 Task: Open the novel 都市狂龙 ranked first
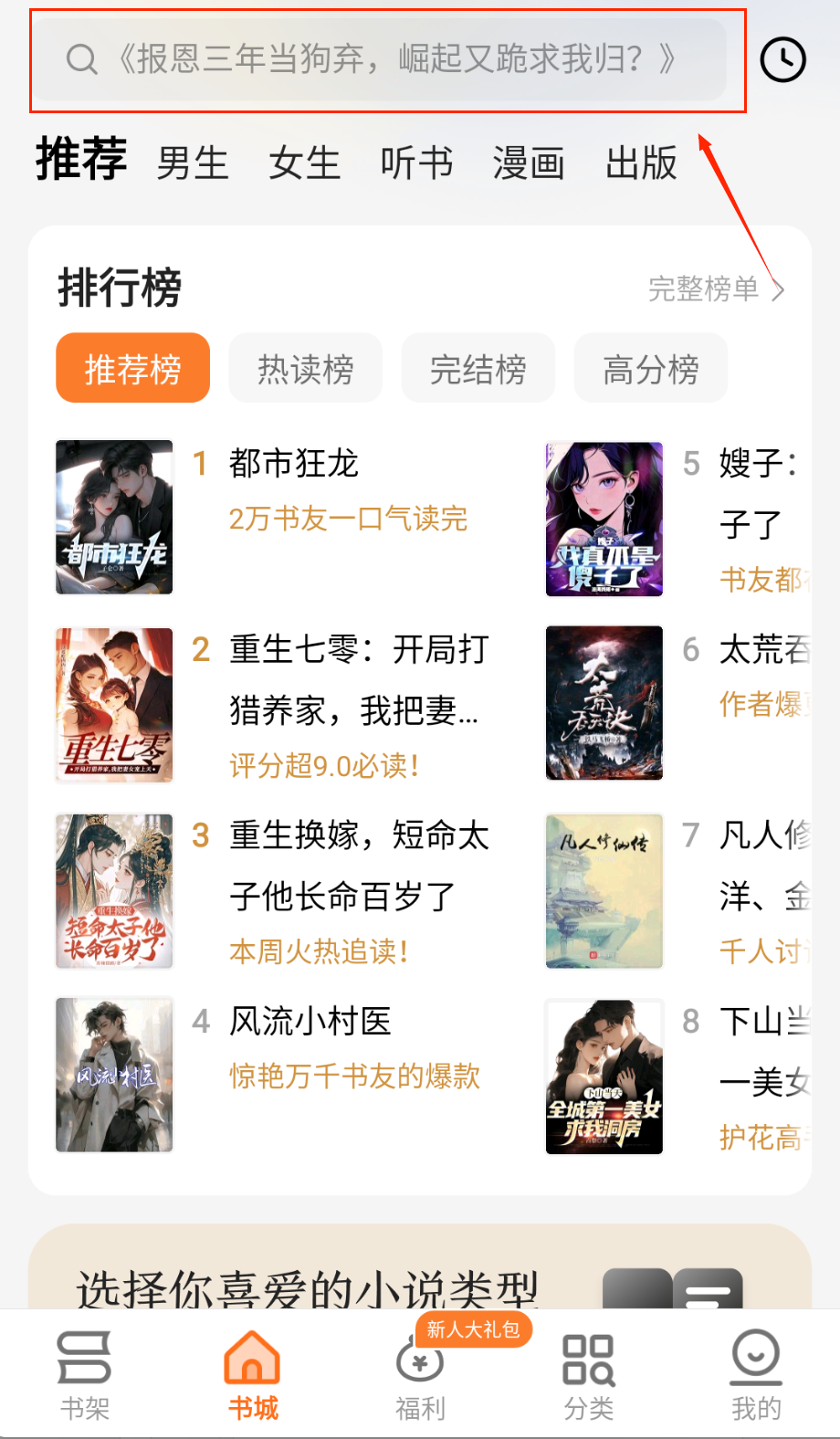[292, 464]
